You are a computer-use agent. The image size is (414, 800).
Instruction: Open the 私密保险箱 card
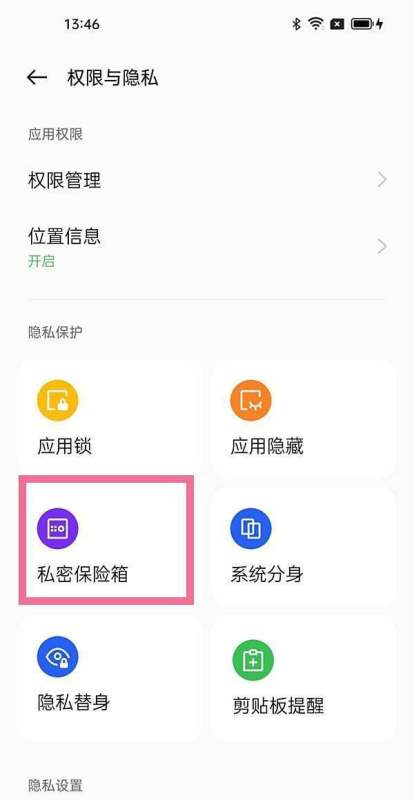tap(106, 541)
